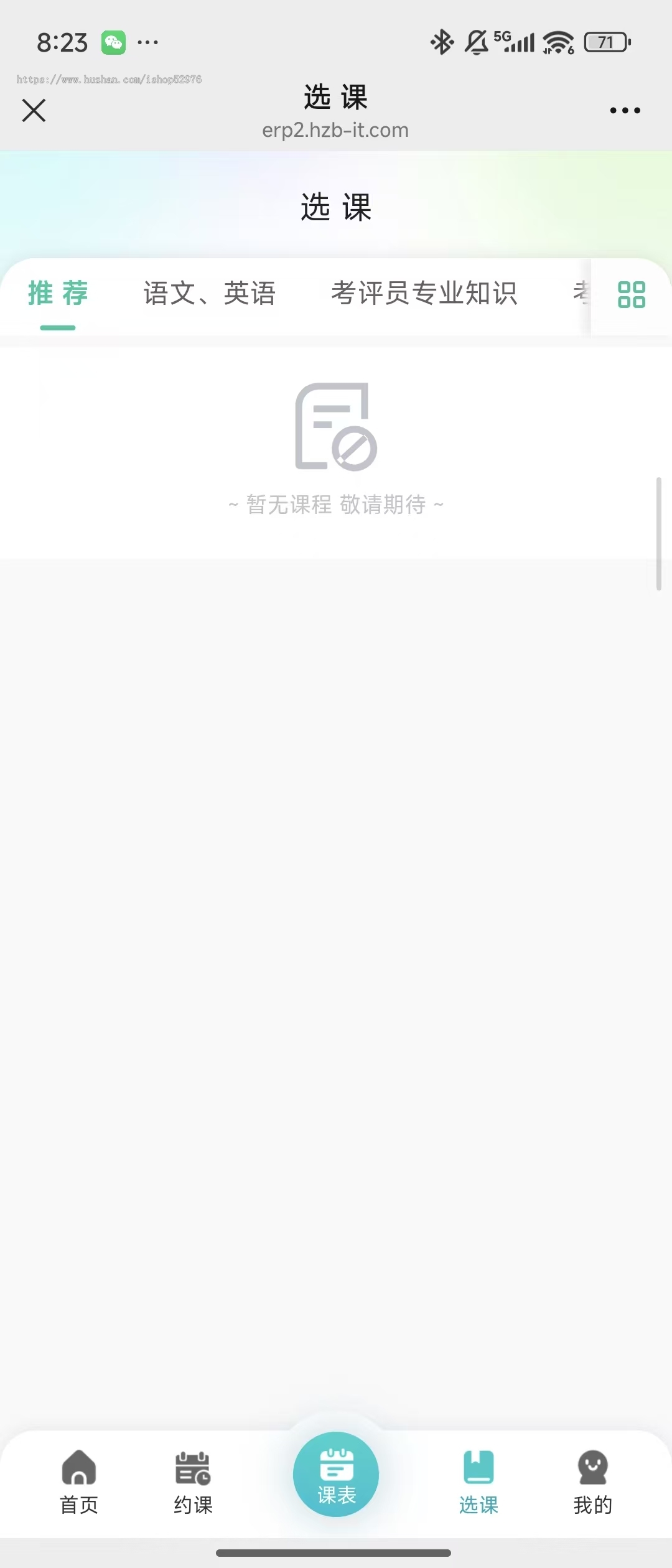
Task: Tap the 约课 calendar icon at the bottom
Action: click(192, 1468)
